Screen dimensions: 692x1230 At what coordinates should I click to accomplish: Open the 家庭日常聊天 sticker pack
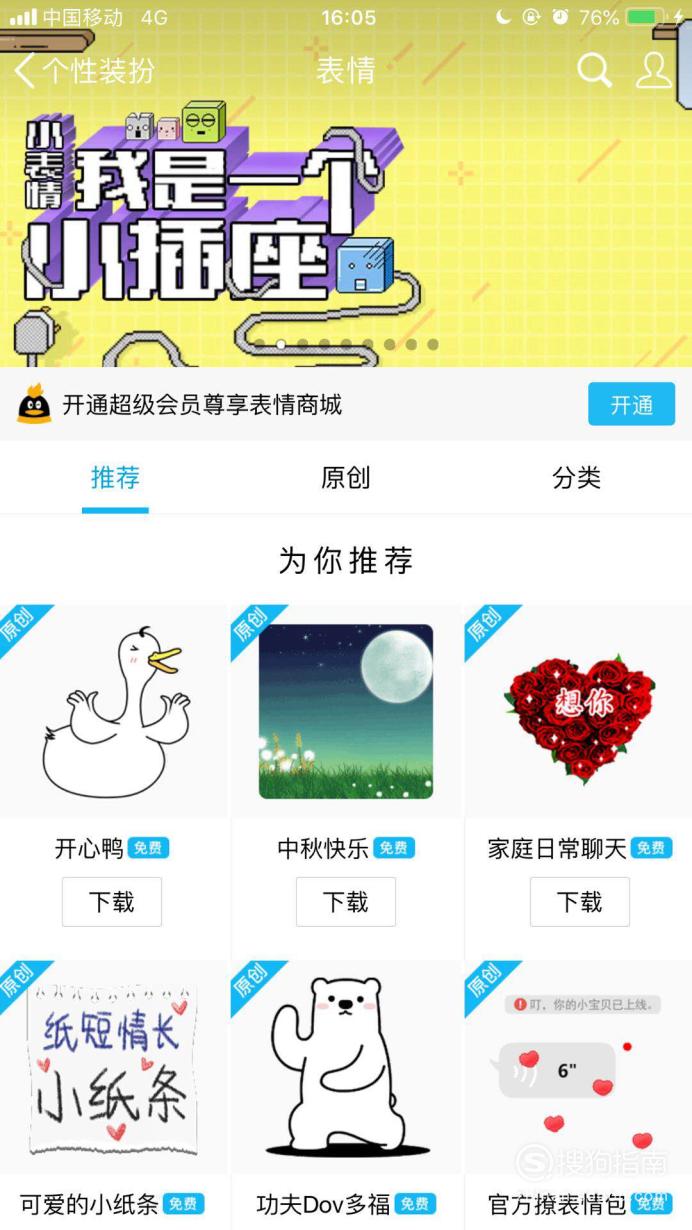[579, 712]
